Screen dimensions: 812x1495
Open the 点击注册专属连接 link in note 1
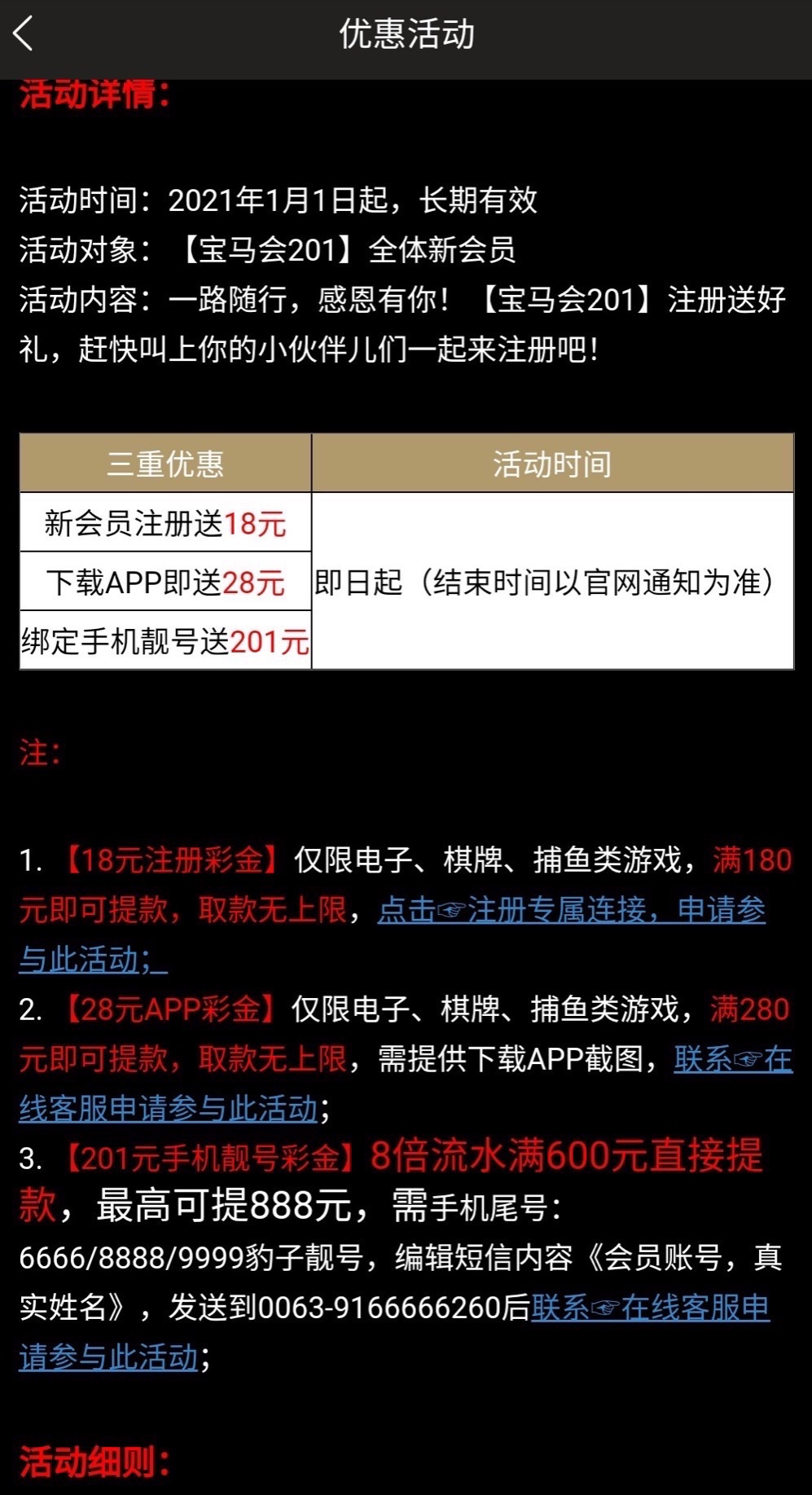pyautogui.click(x=570, y=910)
